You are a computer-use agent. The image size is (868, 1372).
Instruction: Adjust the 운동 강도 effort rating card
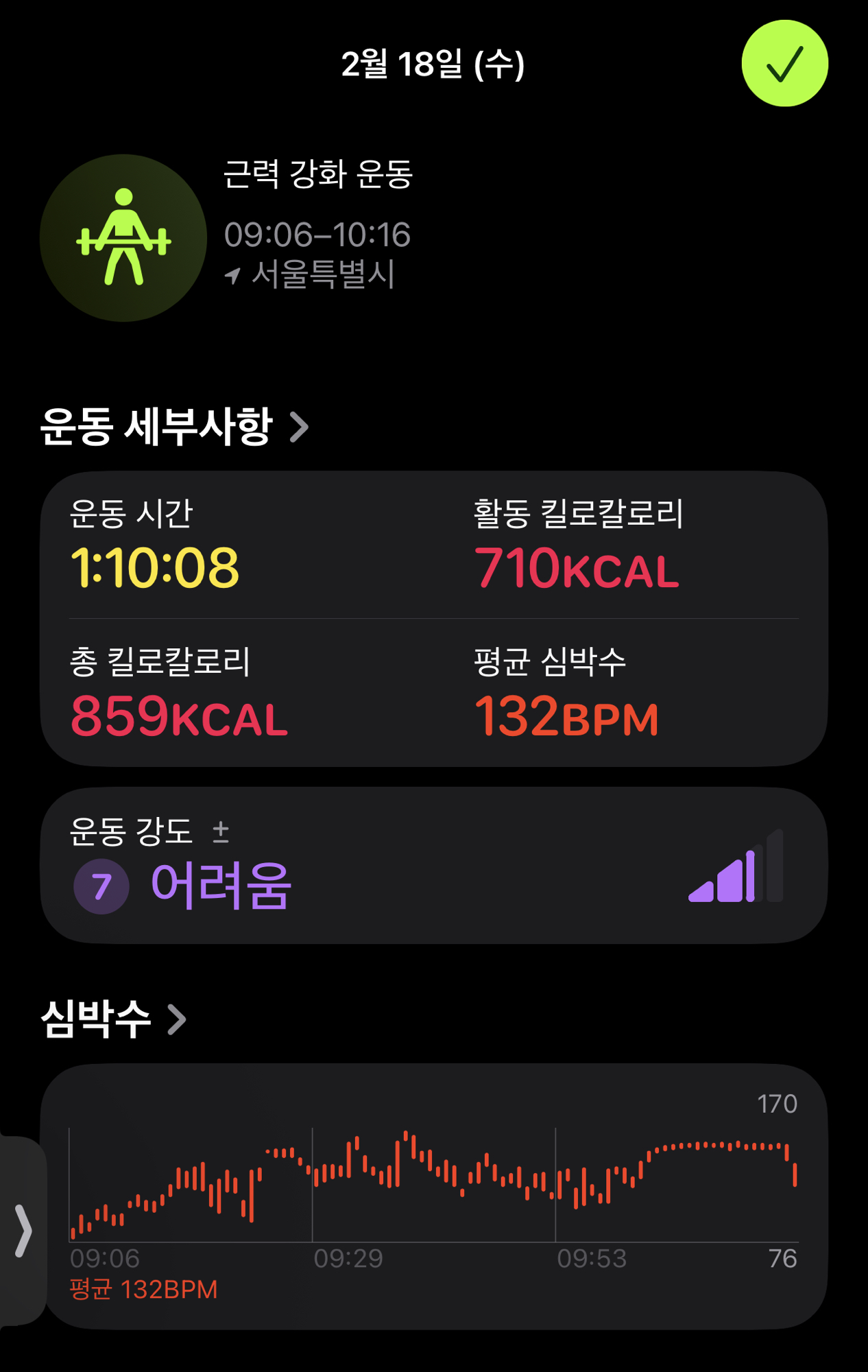pyautogui.click(x=433, y=866)
